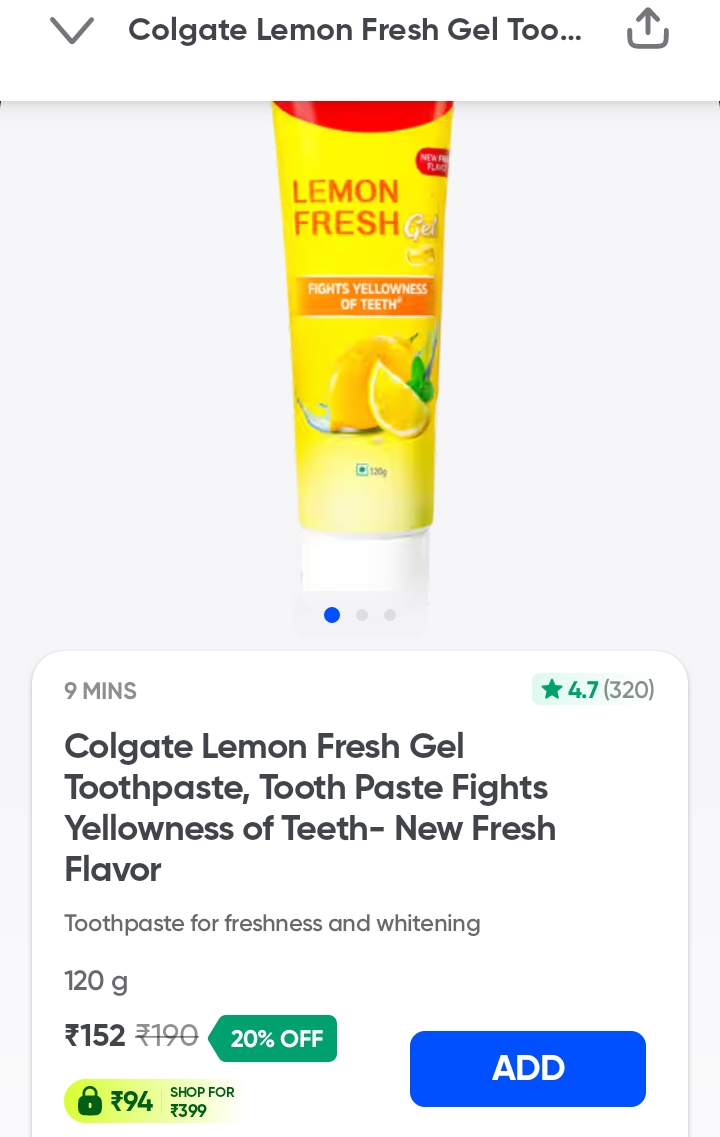Share the product via the share icon

(x=647, y=28)
